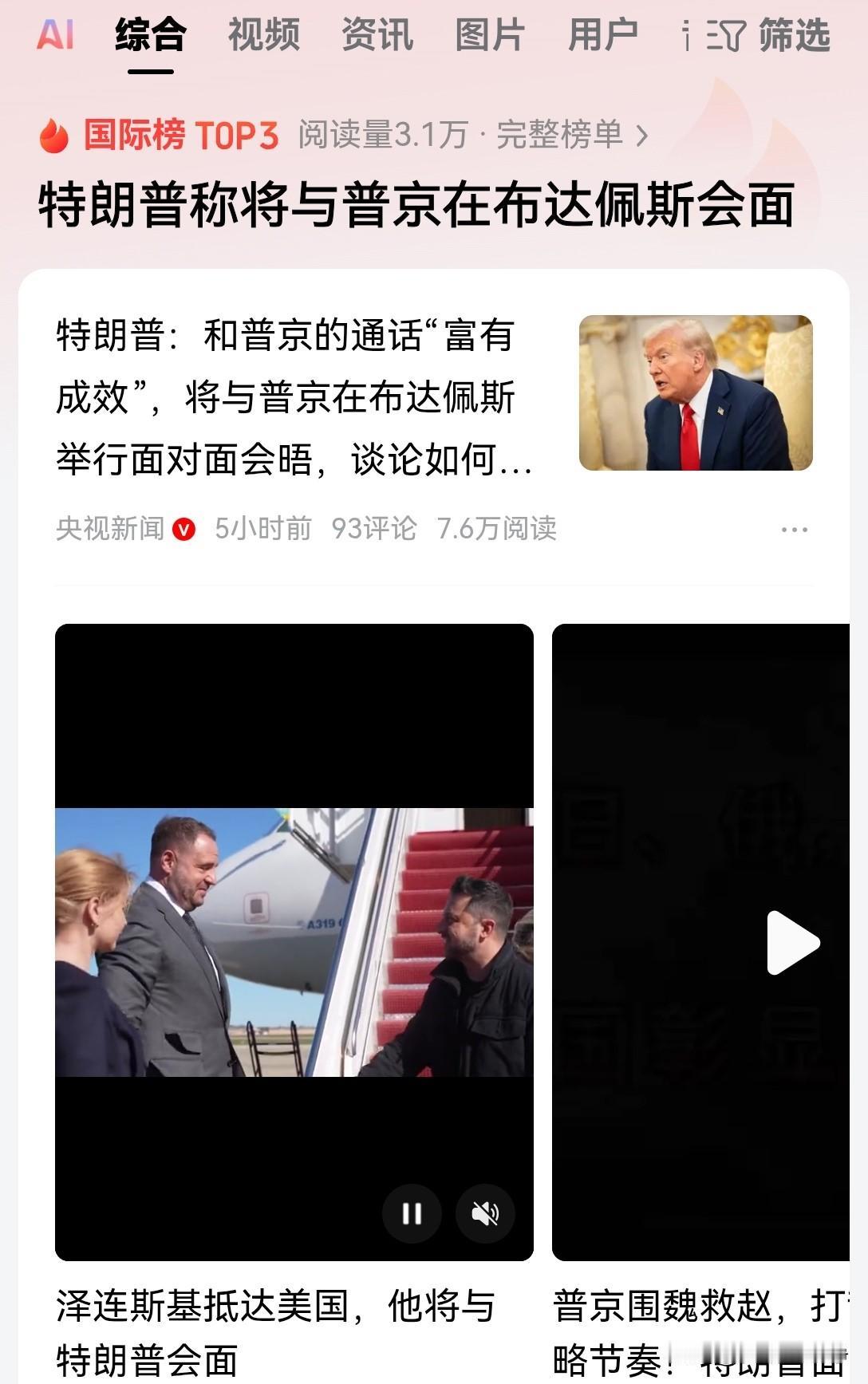Go to the 用户 tab
Viewport: 868px width, 1384px height.
tap(603, 35)
